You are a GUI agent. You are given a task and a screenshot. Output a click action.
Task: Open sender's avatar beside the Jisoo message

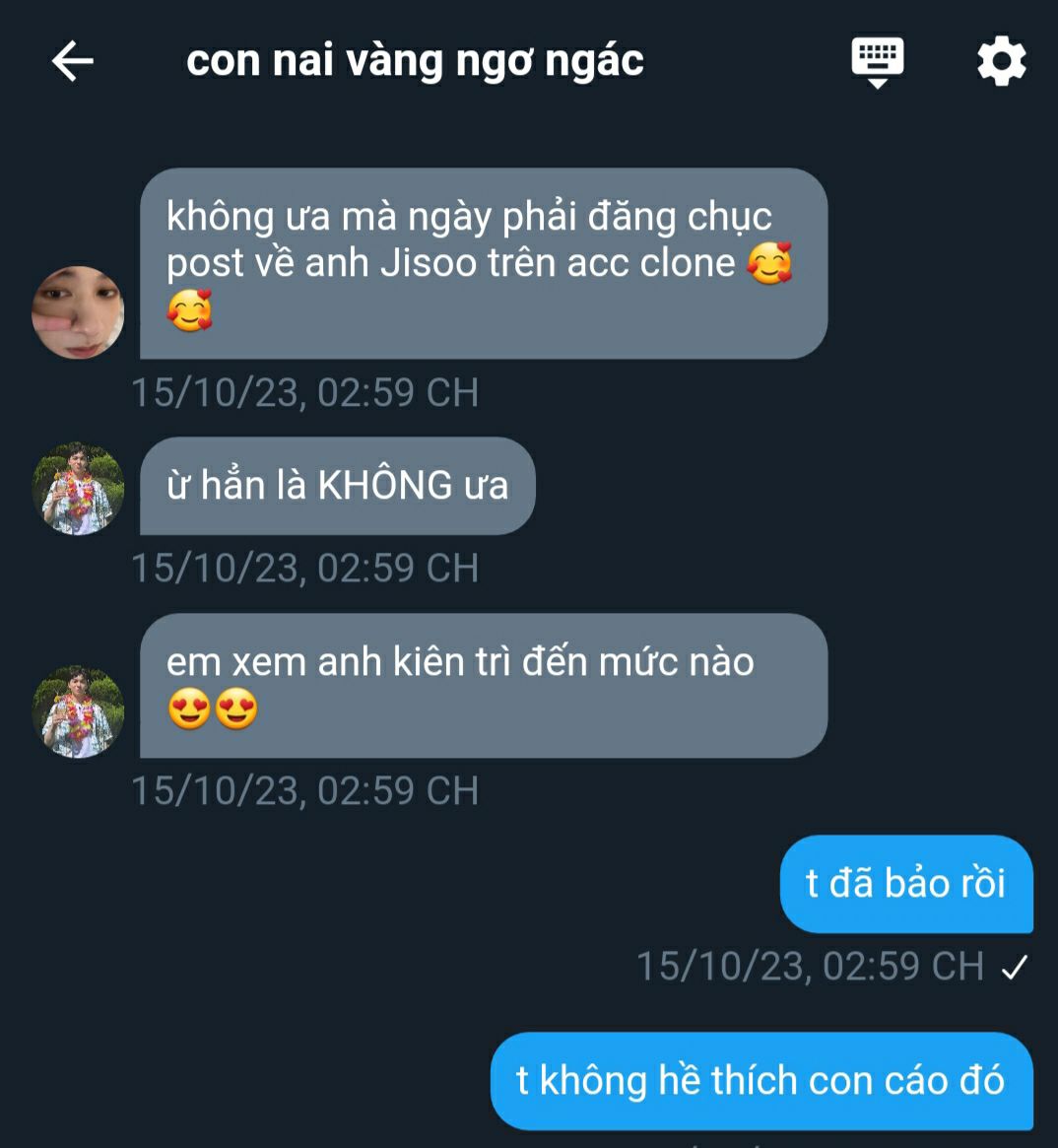point(78,312)
